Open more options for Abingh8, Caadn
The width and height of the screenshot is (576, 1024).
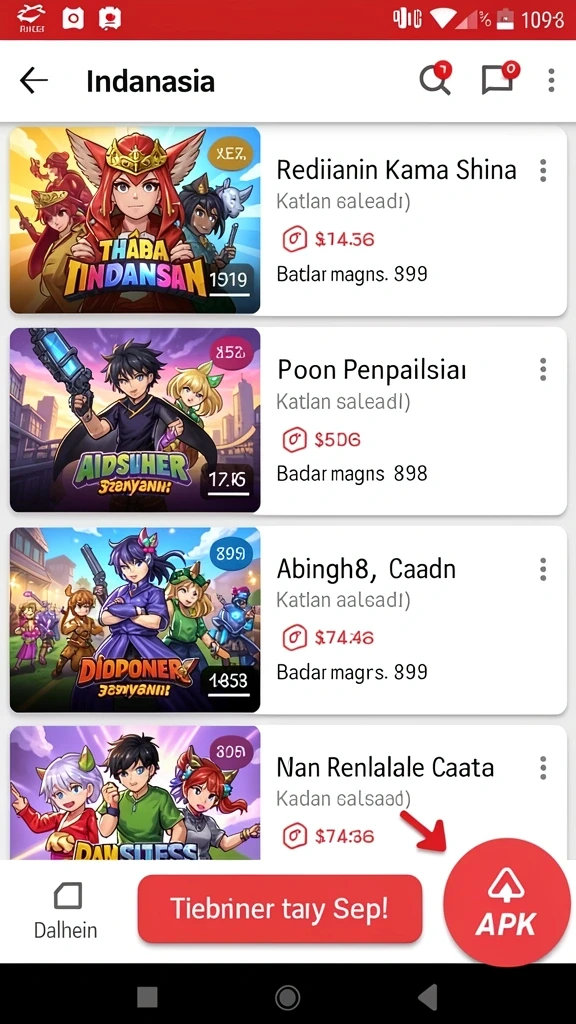[x=543, y=569]
